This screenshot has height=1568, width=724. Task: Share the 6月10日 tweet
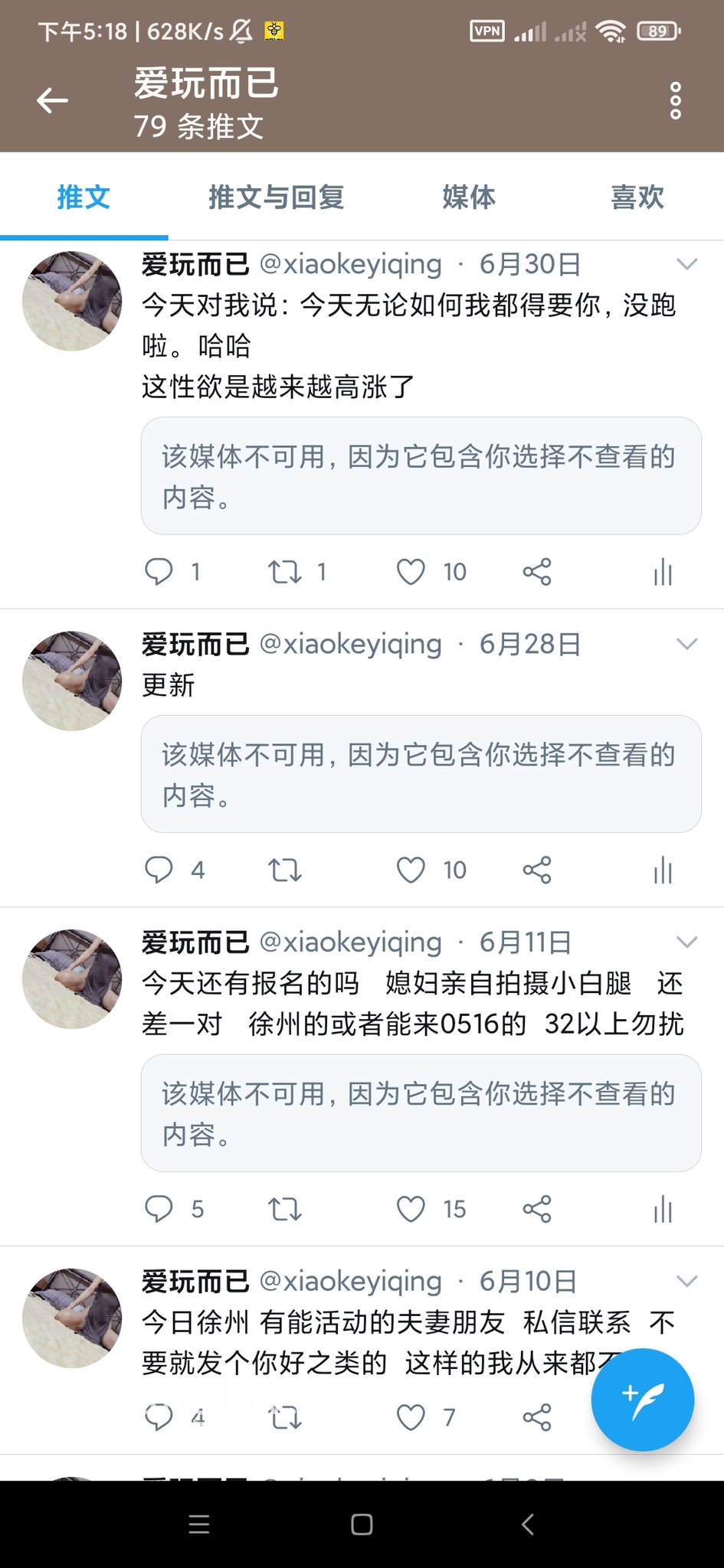(x=536, y=1417)
